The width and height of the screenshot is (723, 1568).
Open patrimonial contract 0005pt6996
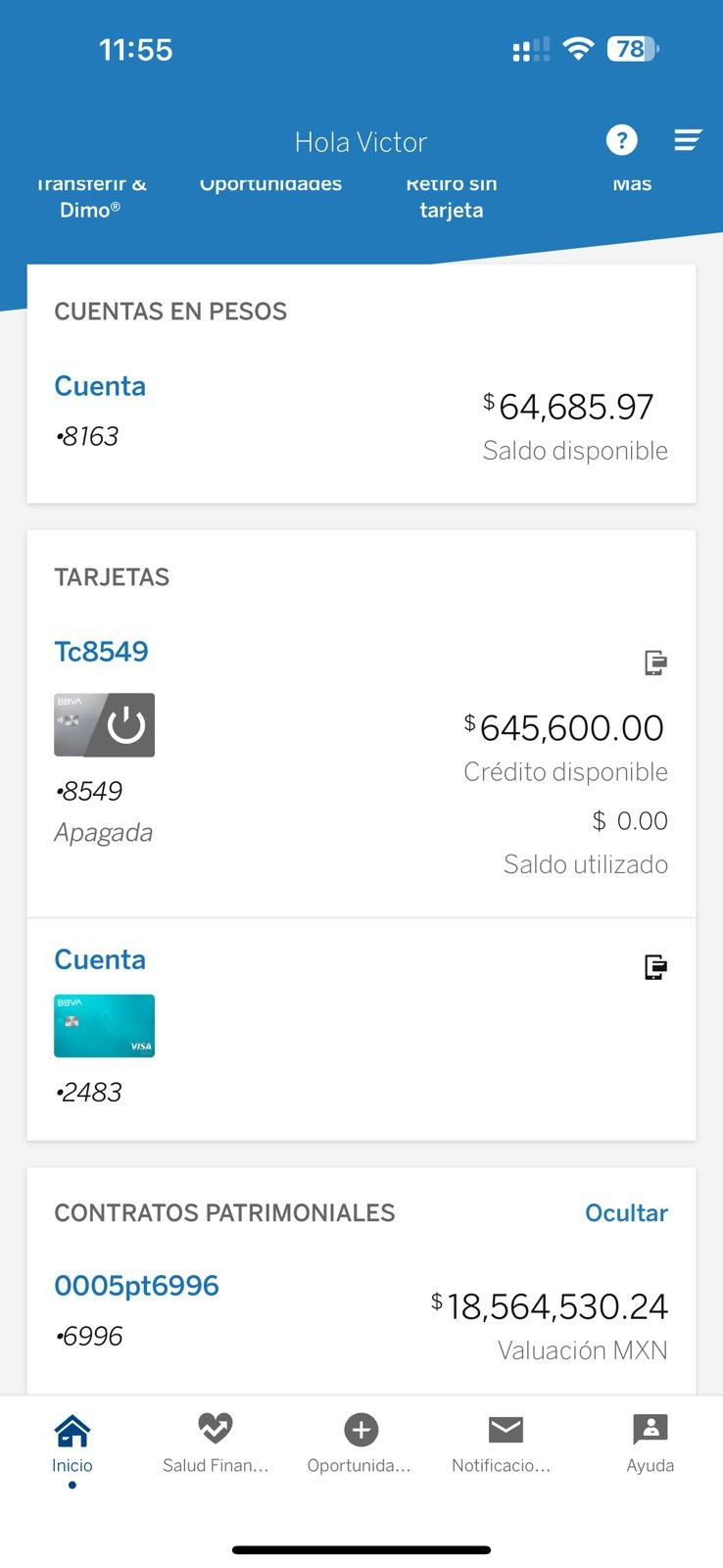(136, 1286)
